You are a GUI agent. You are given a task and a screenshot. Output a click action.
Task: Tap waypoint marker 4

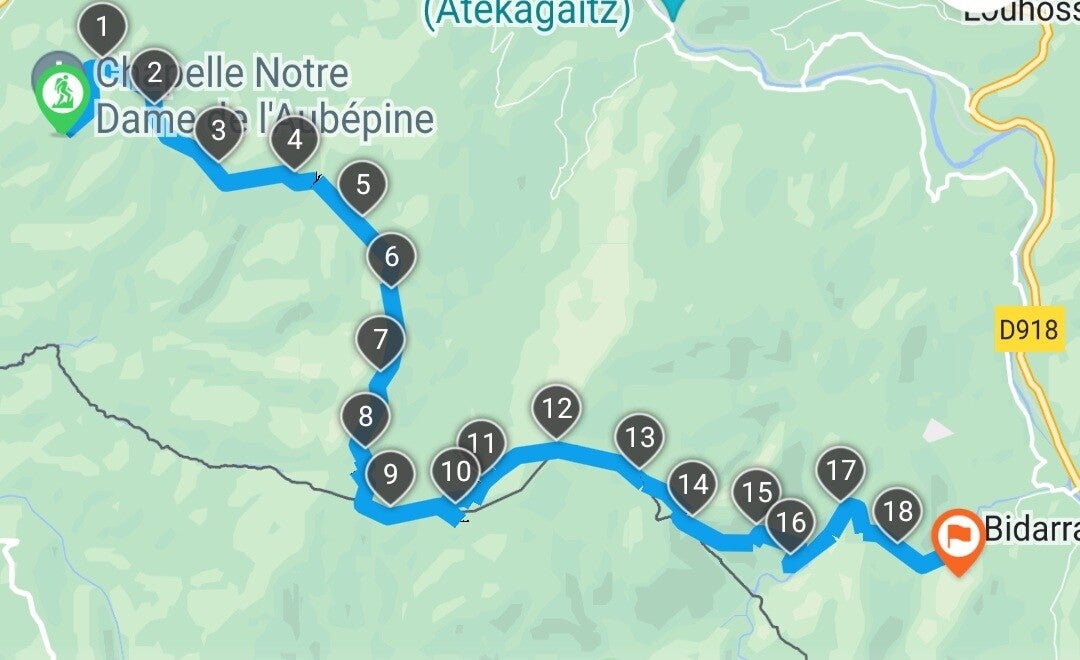(294, 141)
